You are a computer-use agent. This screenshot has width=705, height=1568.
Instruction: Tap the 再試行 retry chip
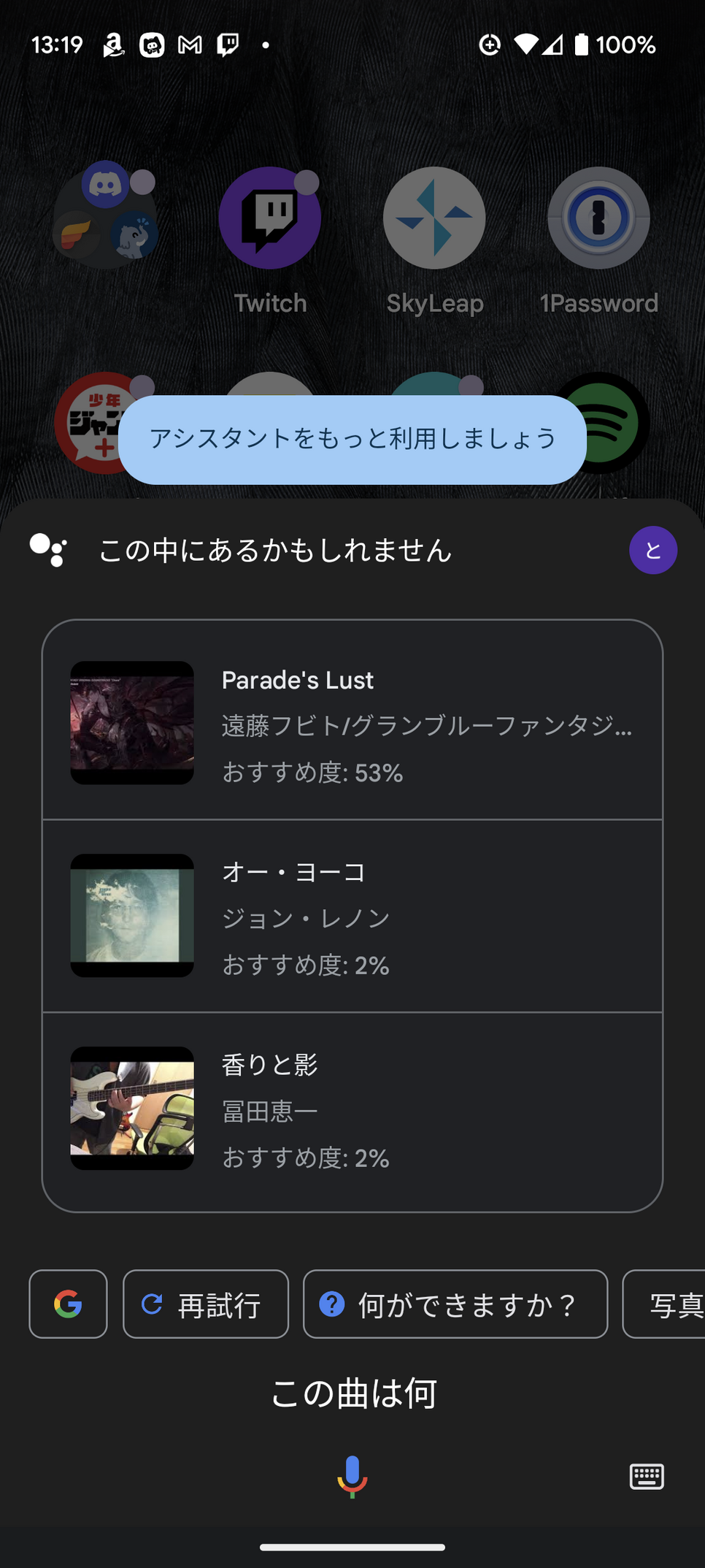[206, 1304]
